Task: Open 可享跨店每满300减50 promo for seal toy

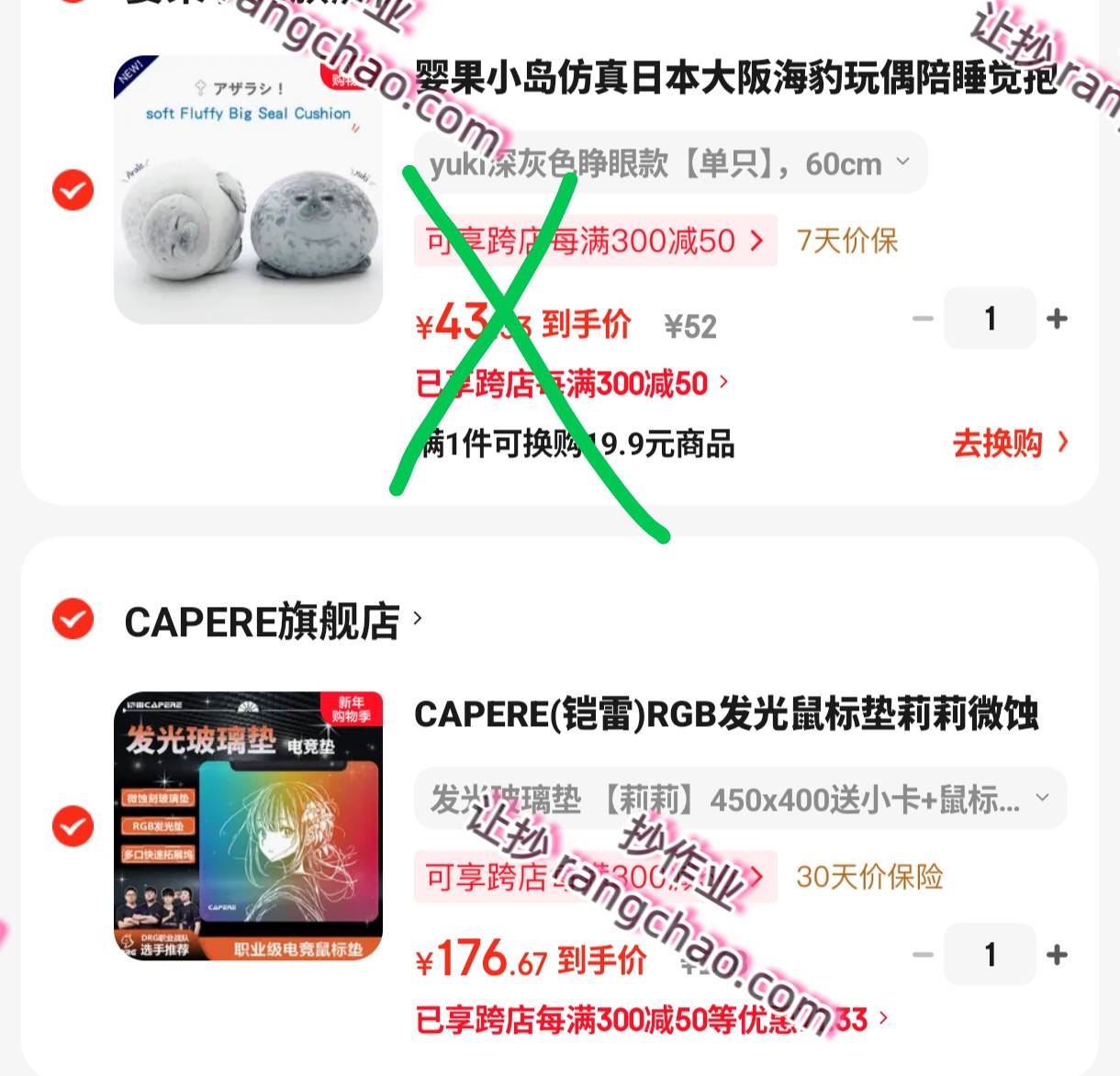Action: click(x=595, y=241)
